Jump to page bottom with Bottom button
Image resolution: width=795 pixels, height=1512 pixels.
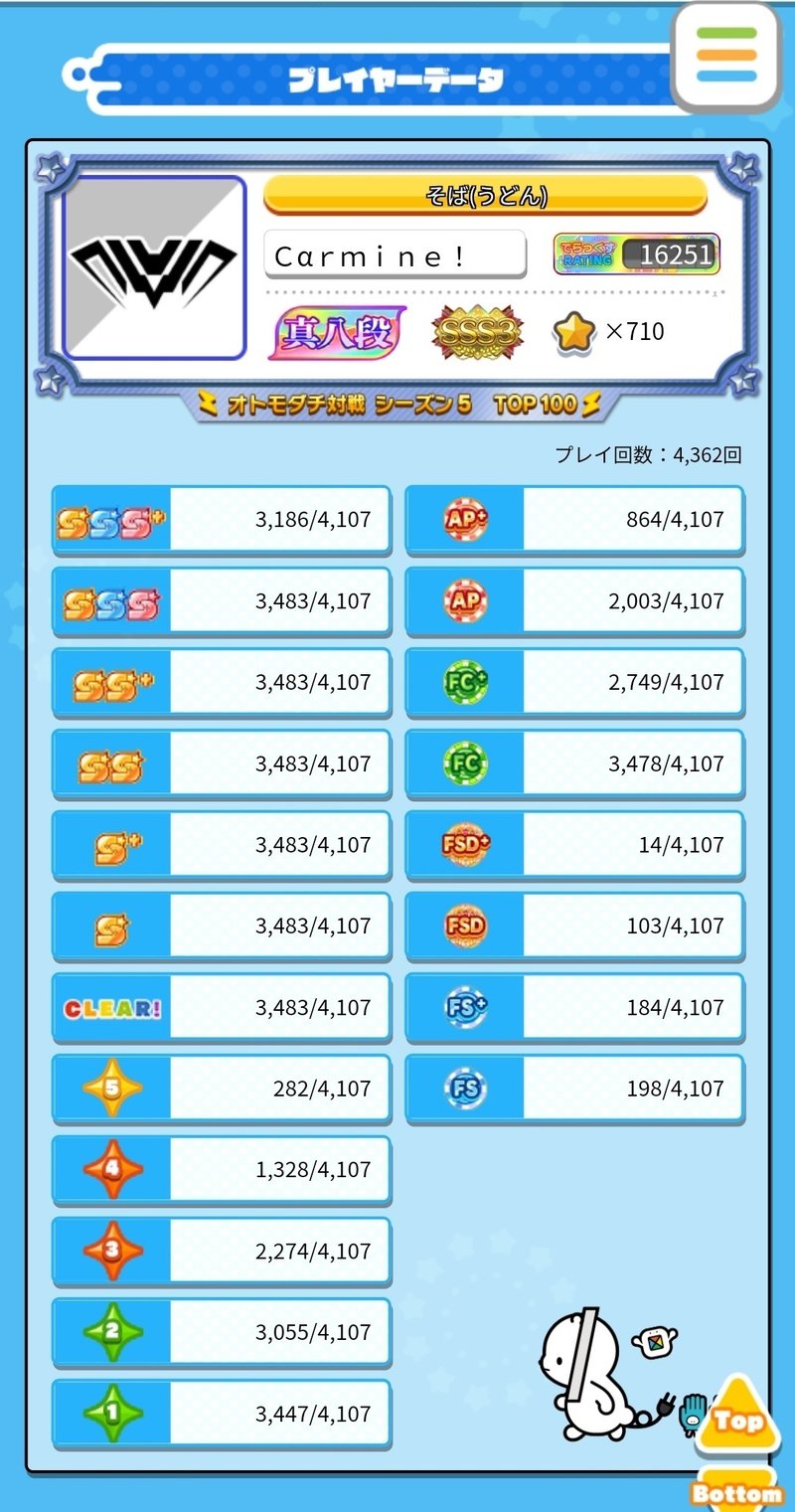pos(736,1491)
